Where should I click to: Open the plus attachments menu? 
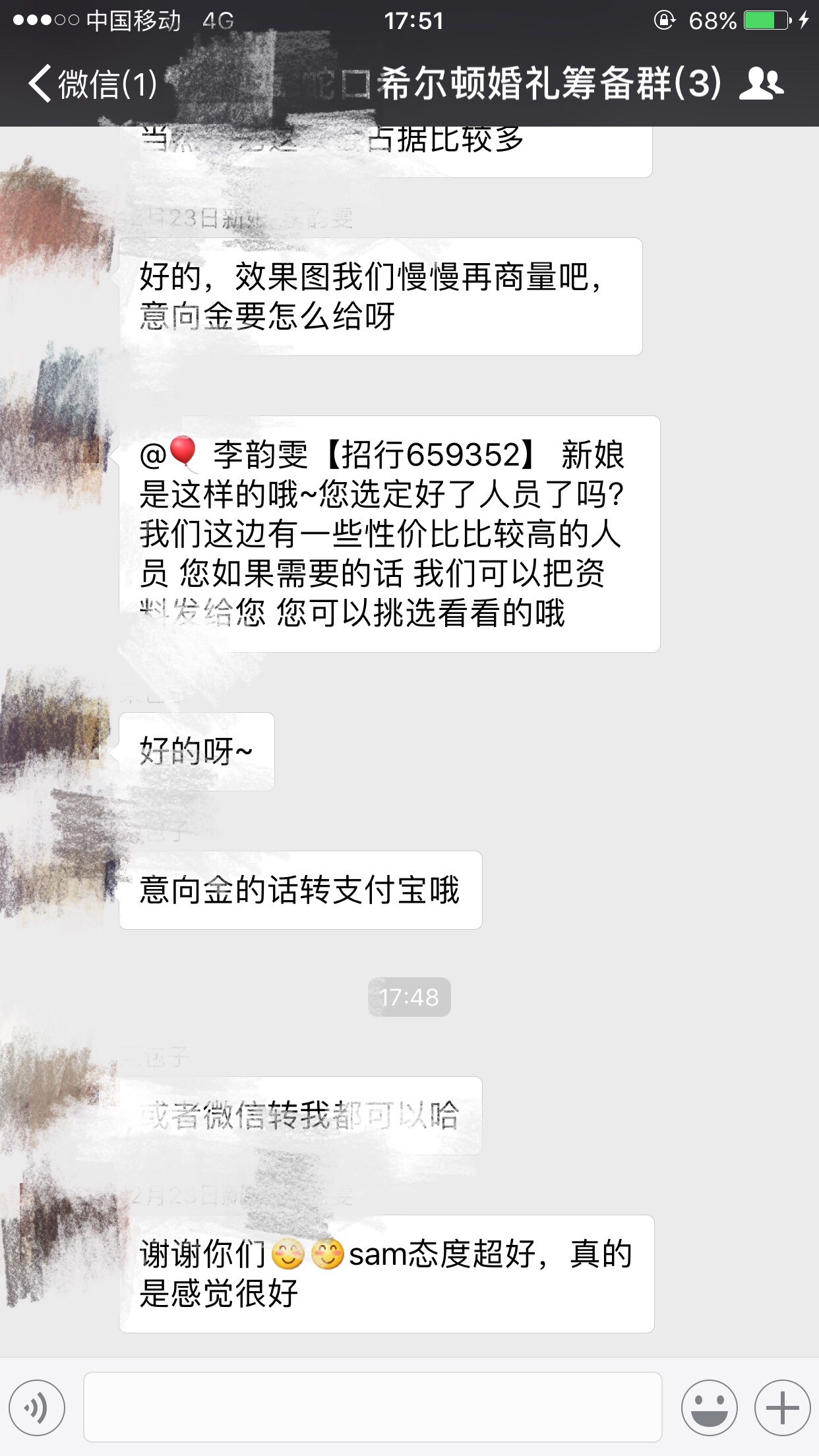[783, 1408]
